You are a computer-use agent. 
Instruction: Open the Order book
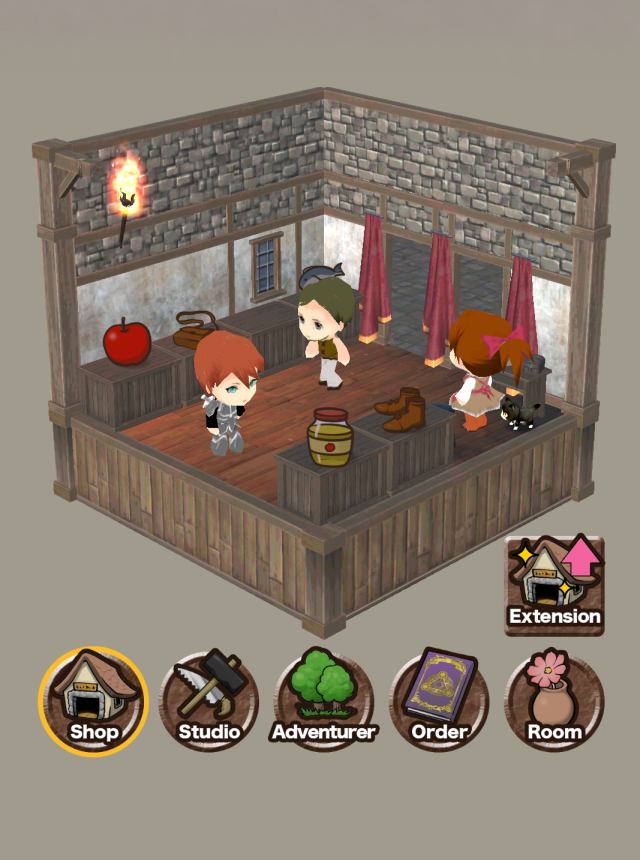439,701
